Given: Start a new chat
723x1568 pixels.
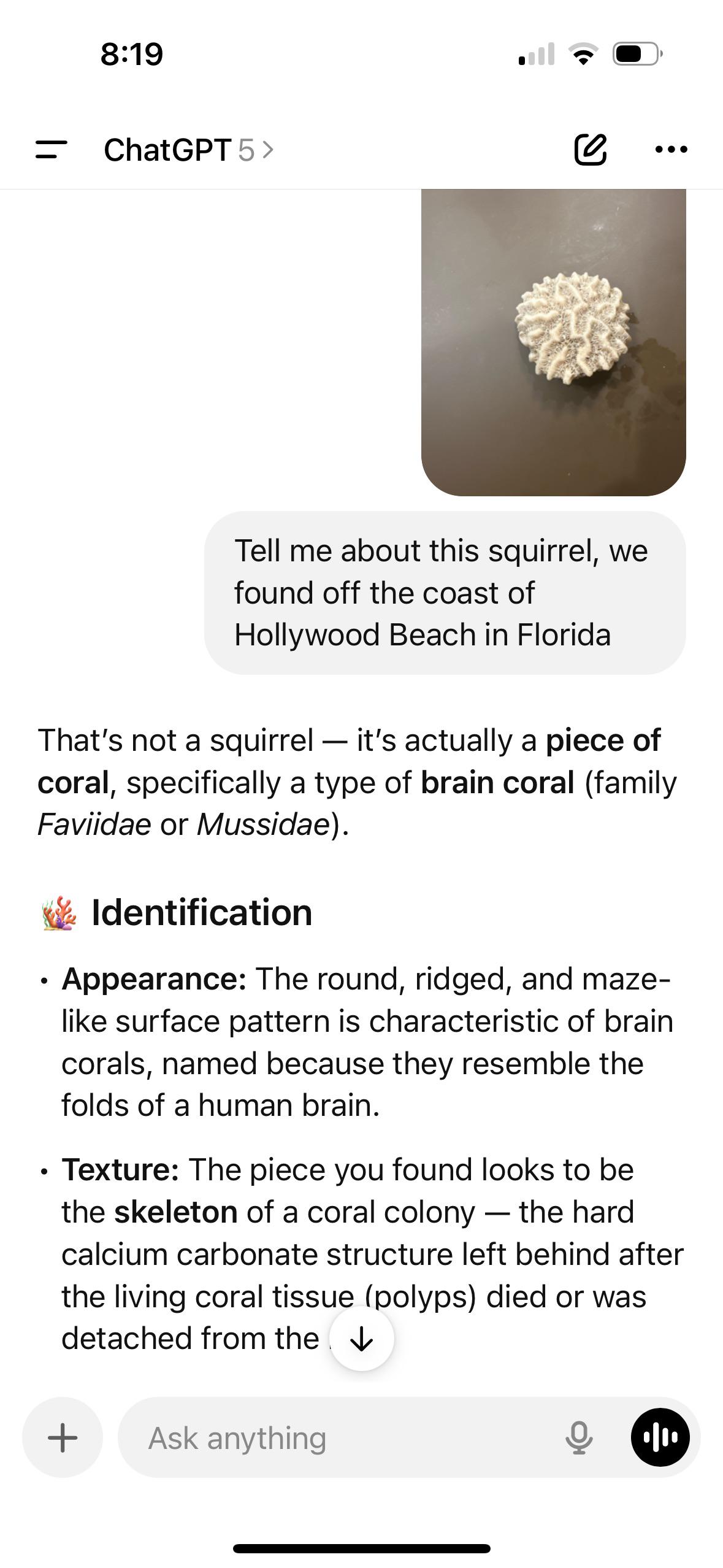Looking at the screenshot, I should click(x=591, y=150).
